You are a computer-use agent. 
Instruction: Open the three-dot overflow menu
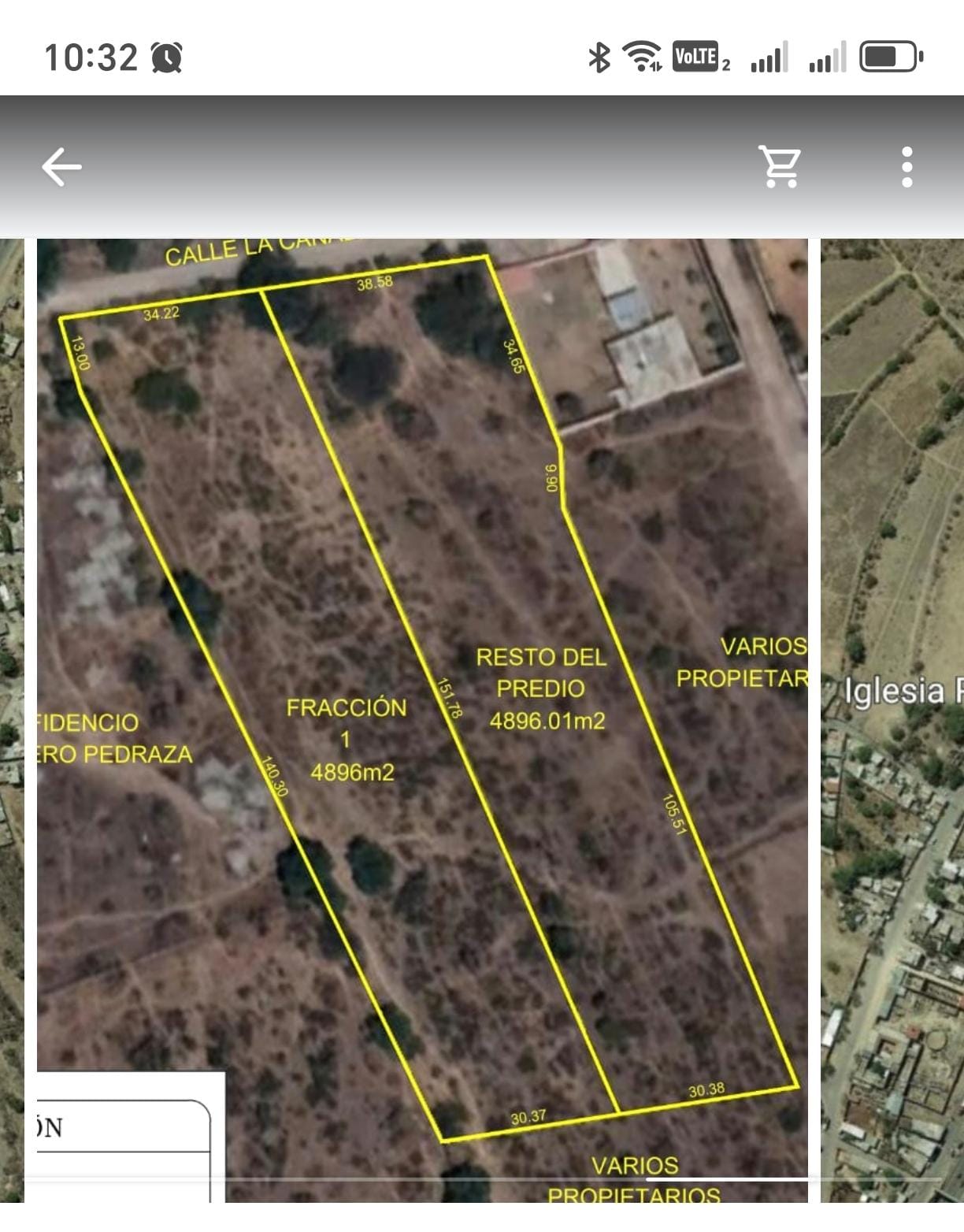click(x=907, y=167)
